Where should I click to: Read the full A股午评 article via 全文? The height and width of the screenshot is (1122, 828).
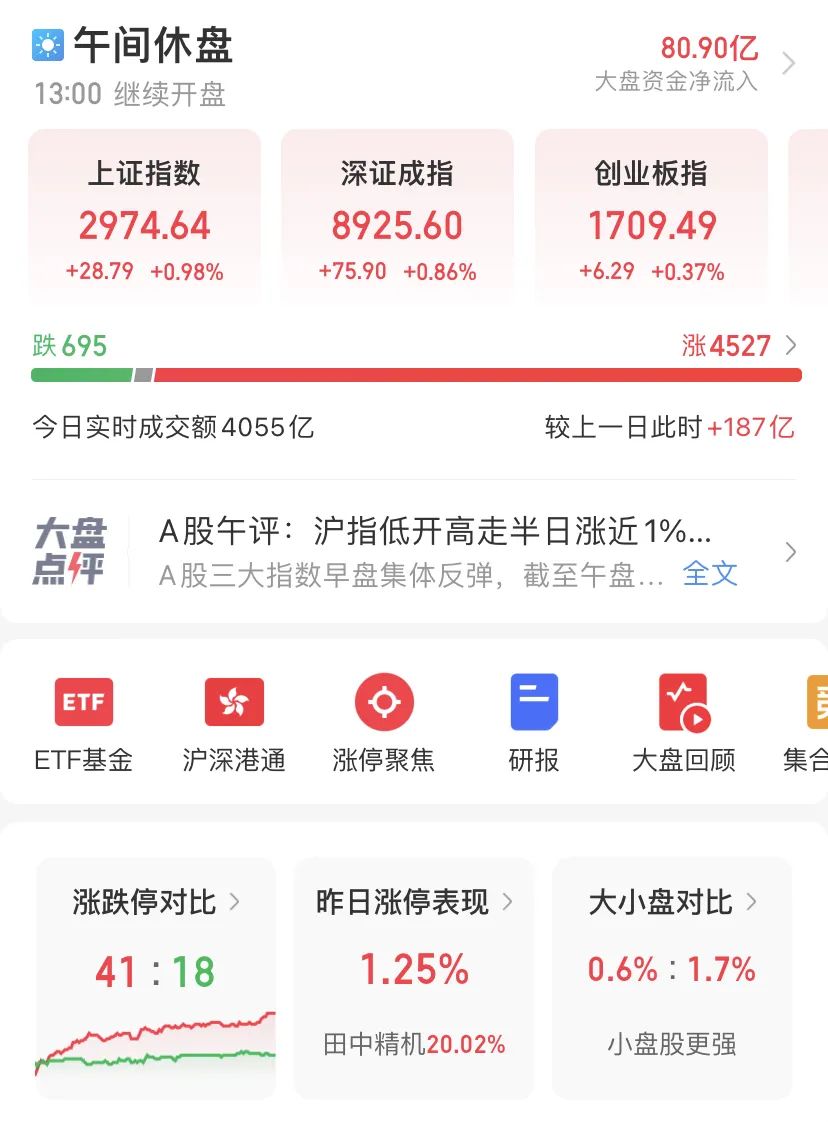pyautogui.click(x=710, y=574)
